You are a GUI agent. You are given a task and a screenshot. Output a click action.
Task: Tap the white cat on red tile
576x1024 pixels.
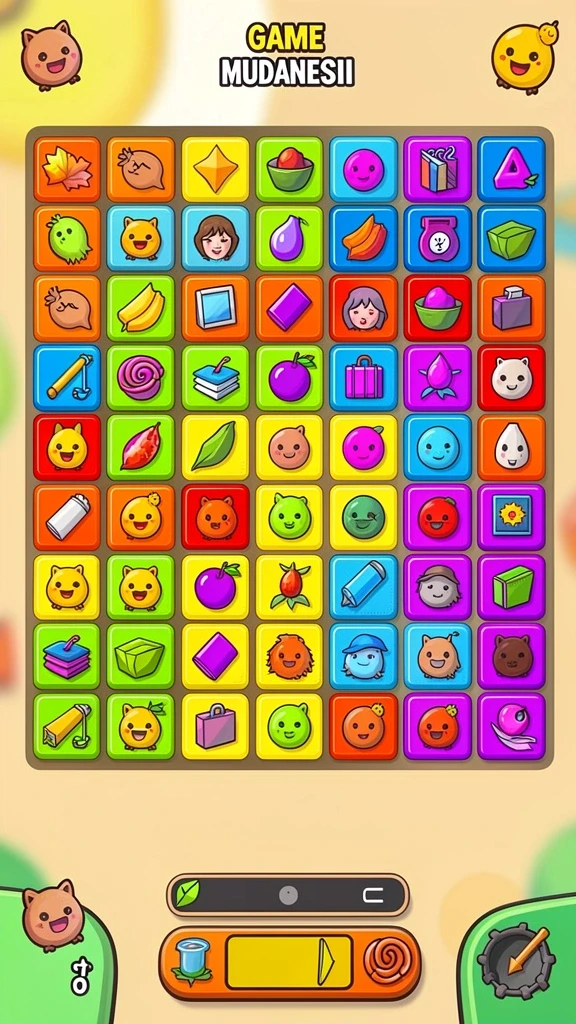pos(511,377)
